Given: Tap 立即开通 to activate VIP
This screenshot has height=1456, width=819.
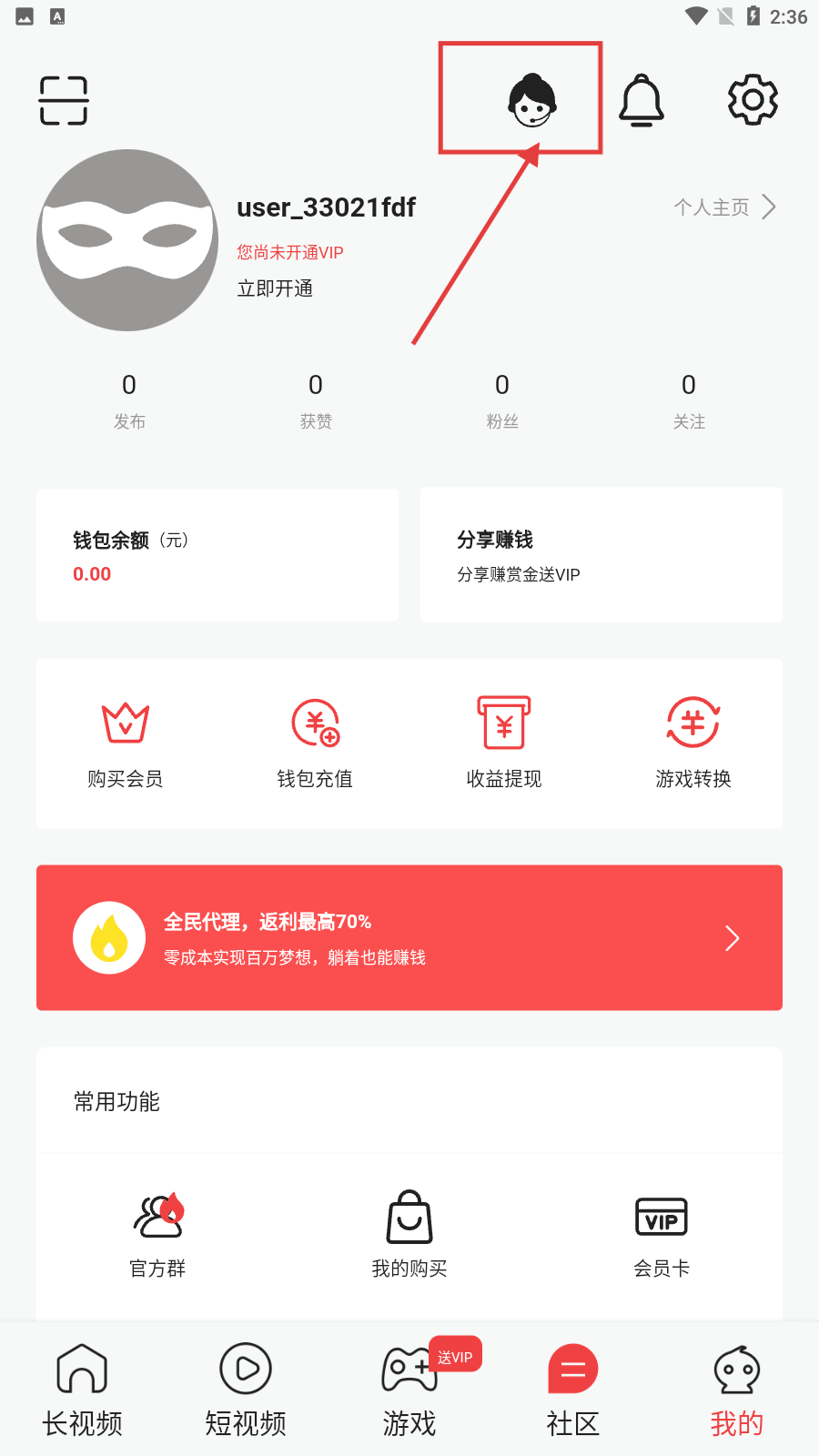Looking at the screenshot, I should [x=275, y=288].
